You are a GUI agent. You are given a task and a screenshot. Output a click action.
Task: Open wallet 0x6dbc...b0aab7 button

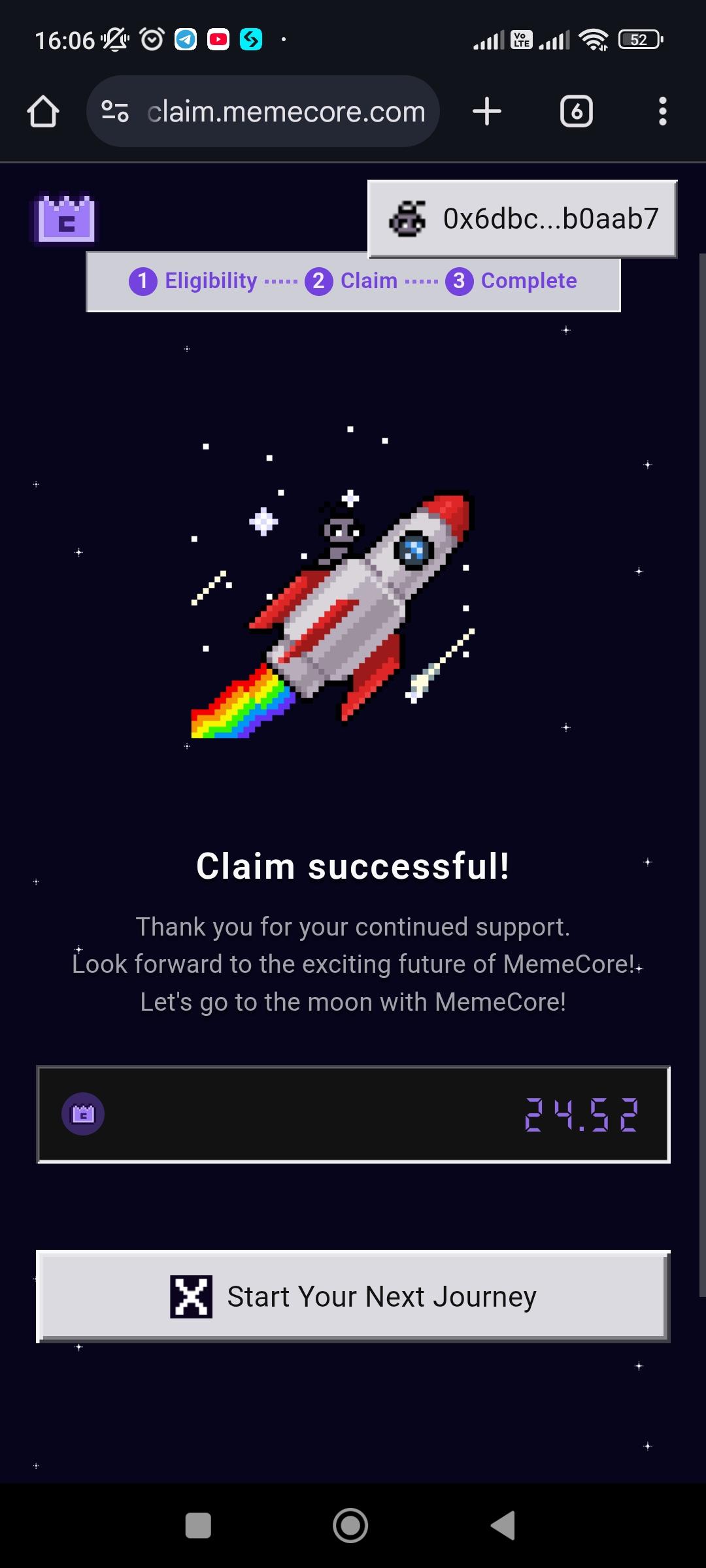522,219
